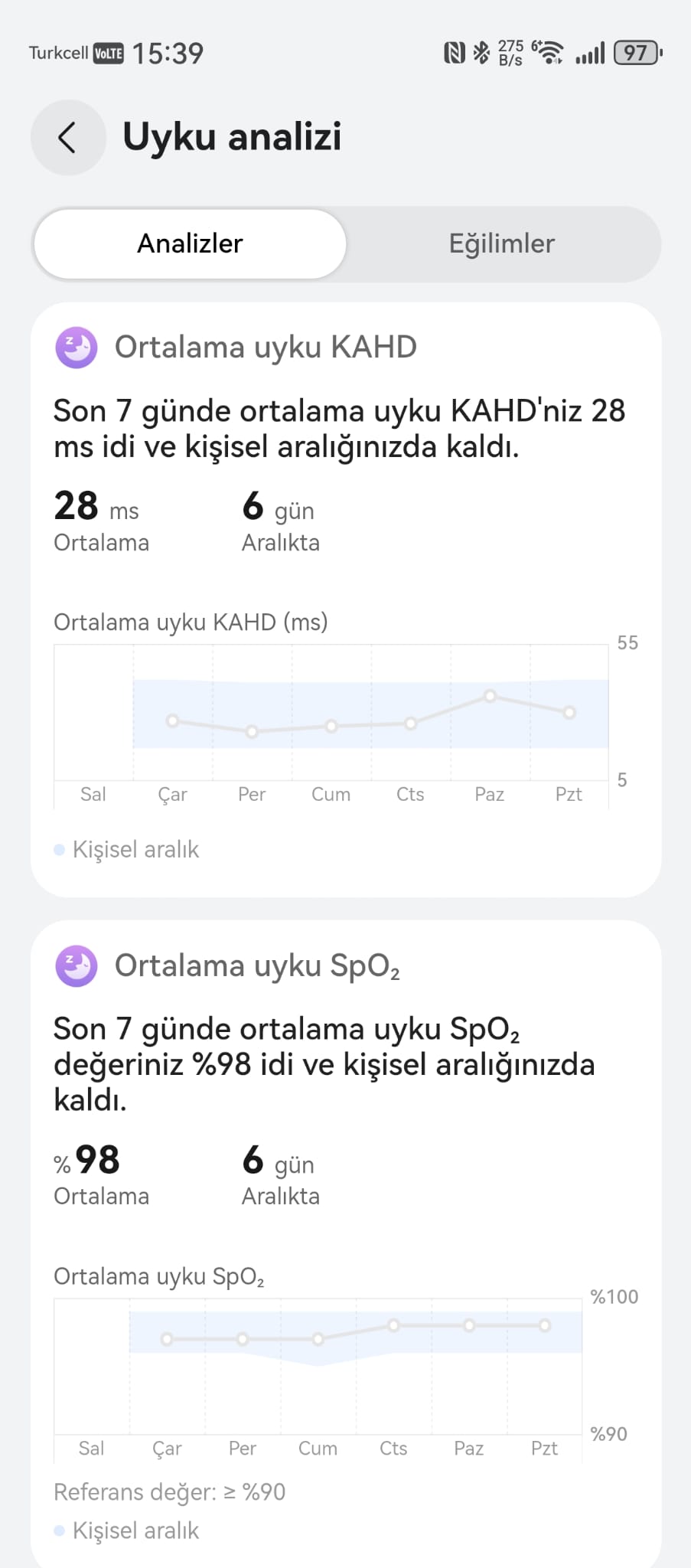Image resolution: width=691 pixels, height=1568 pixels.
Task: Select the Analizler tab
Action: (x=190, y=243)
